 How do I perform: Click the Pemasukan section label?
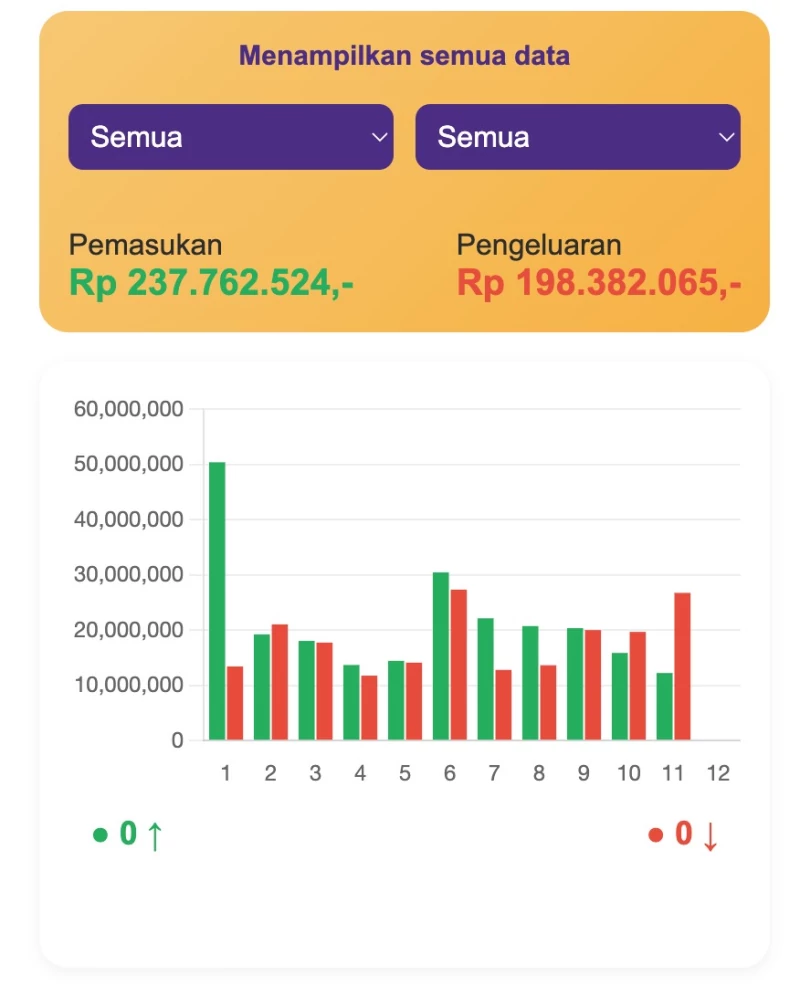click(146, 245)
